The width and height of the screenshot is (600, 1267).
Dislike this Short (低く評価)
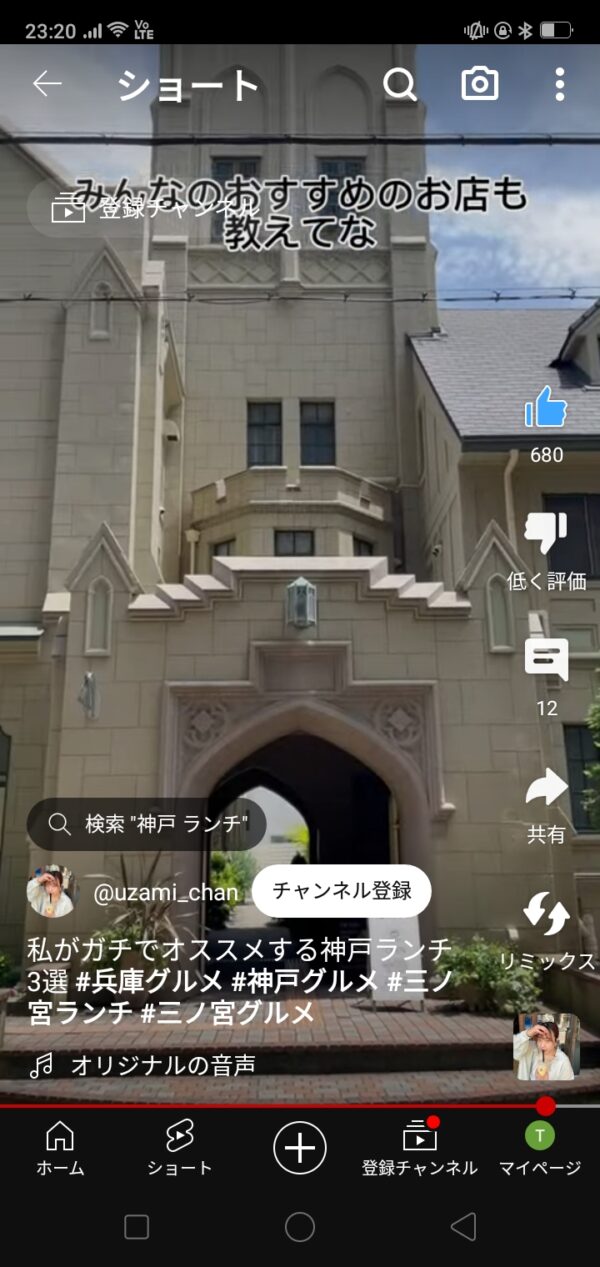point(546,535)
